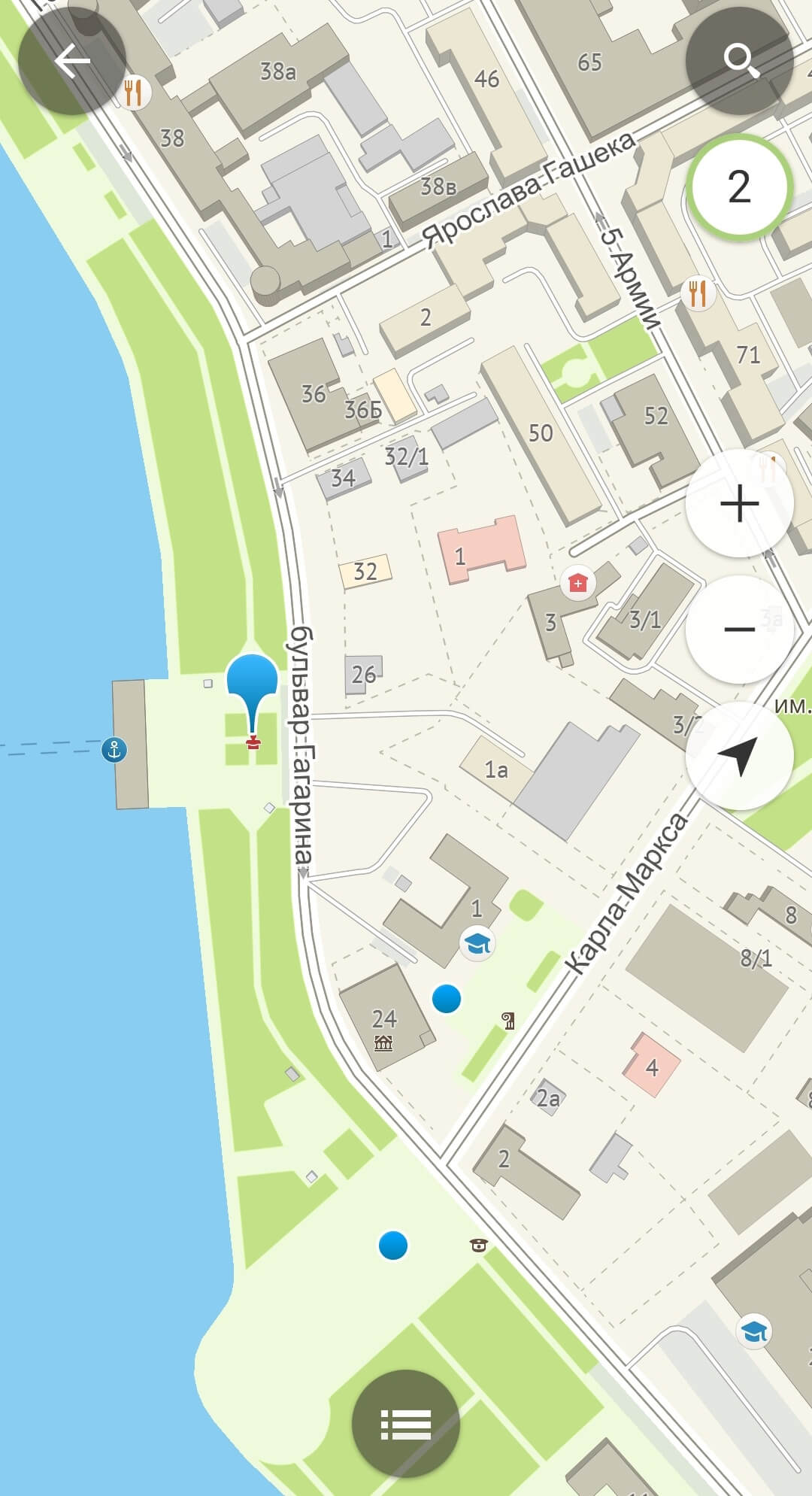Open the list view button
Screen dimensions: 812x1496
405,1424
